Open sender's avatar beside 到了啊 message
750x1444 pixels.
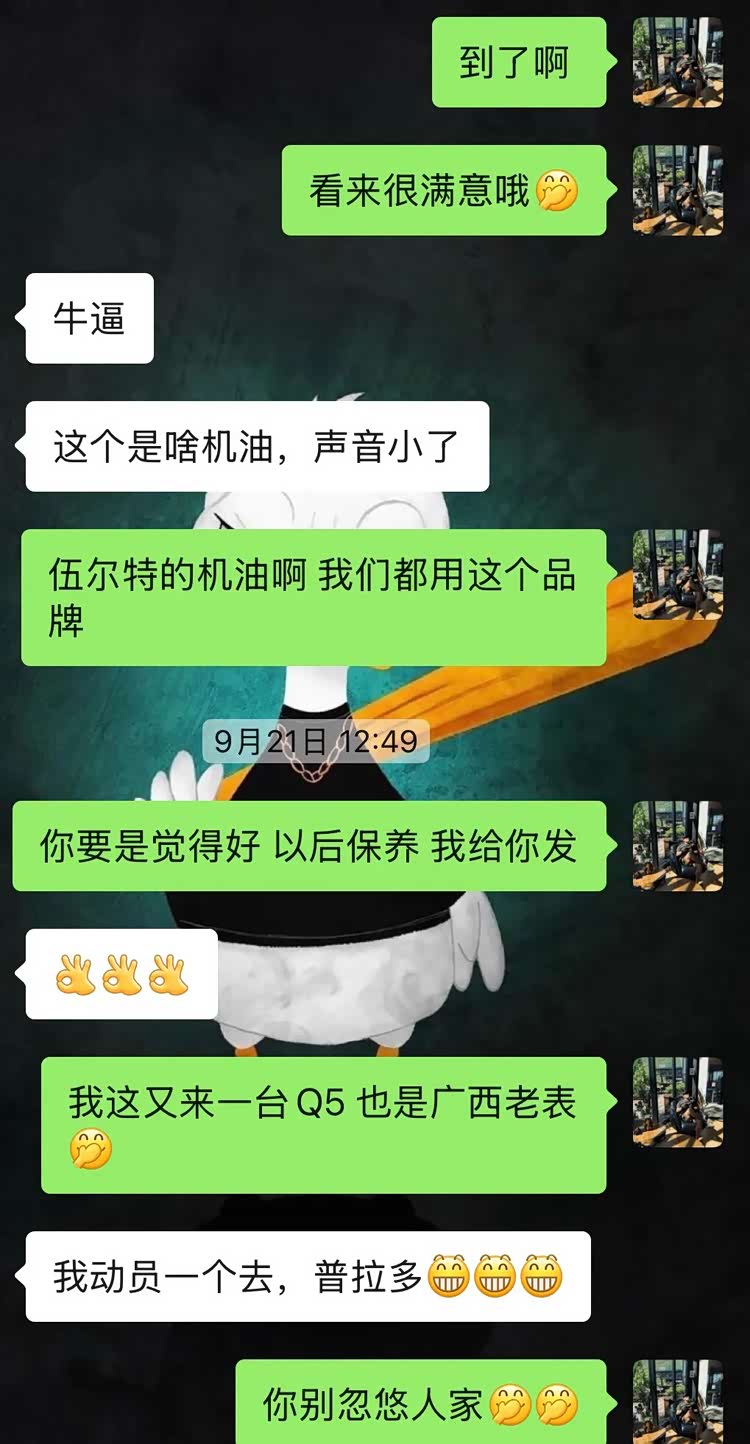[x=677, y=62]
